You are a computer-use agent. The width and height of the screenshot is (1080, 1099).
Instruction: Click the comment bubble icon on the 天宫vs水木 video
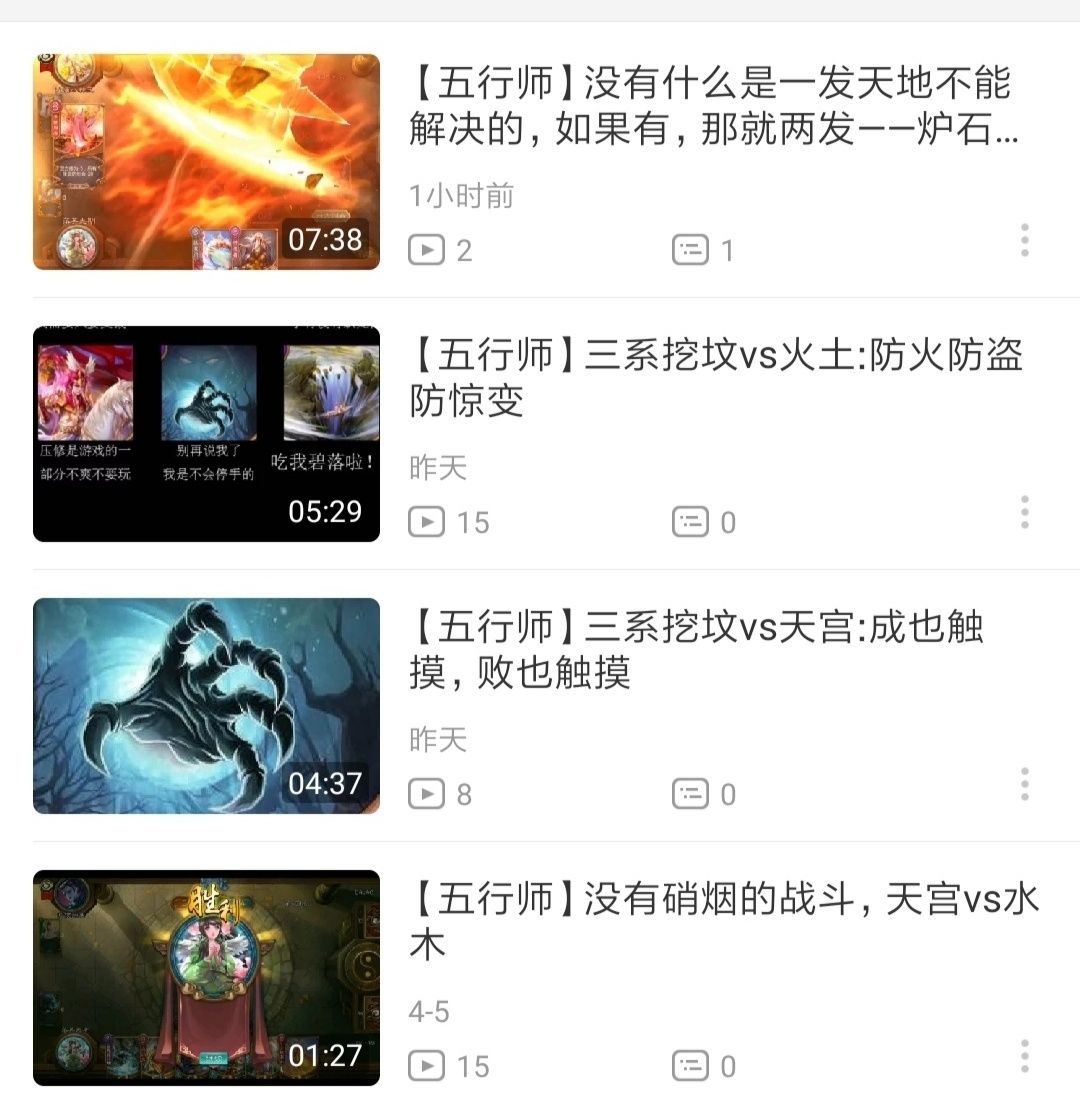click(688, 1065)
